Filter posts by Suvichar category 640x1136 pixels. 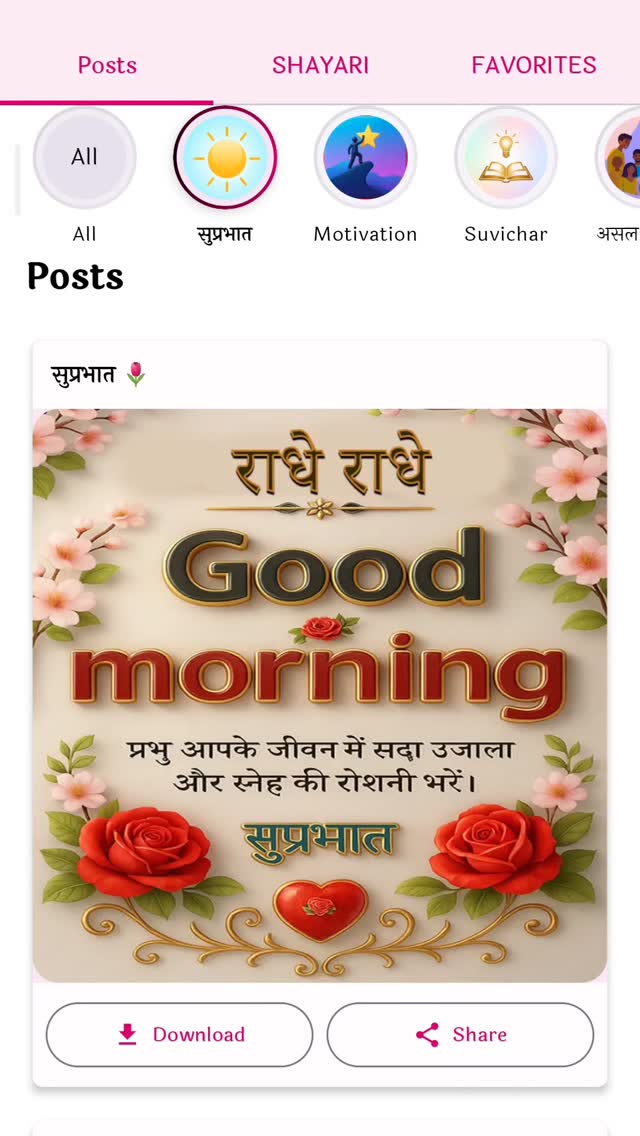[506, 157]
